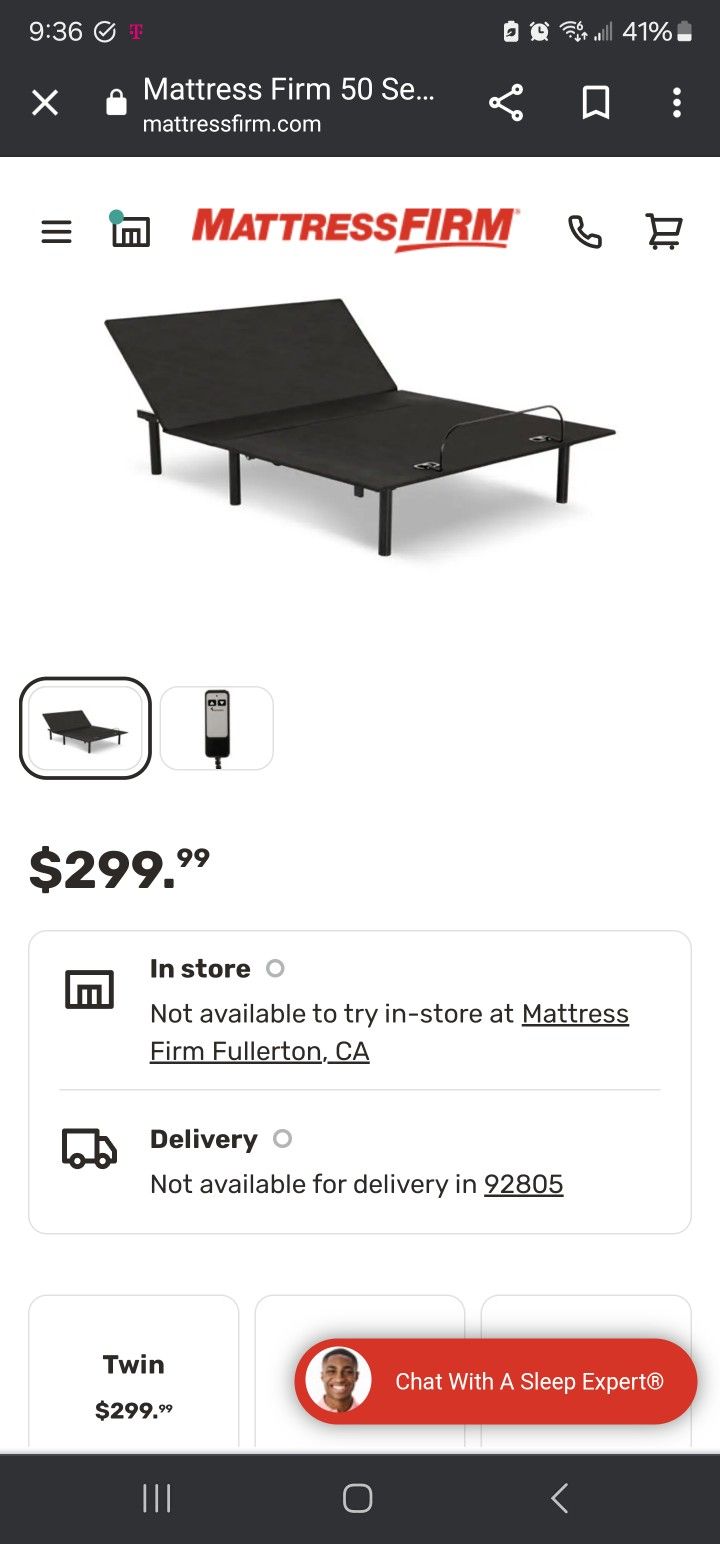The image size is (720, 1544).
Task: Open the hamburger navigation menu
Action: (x=56, y=231)
